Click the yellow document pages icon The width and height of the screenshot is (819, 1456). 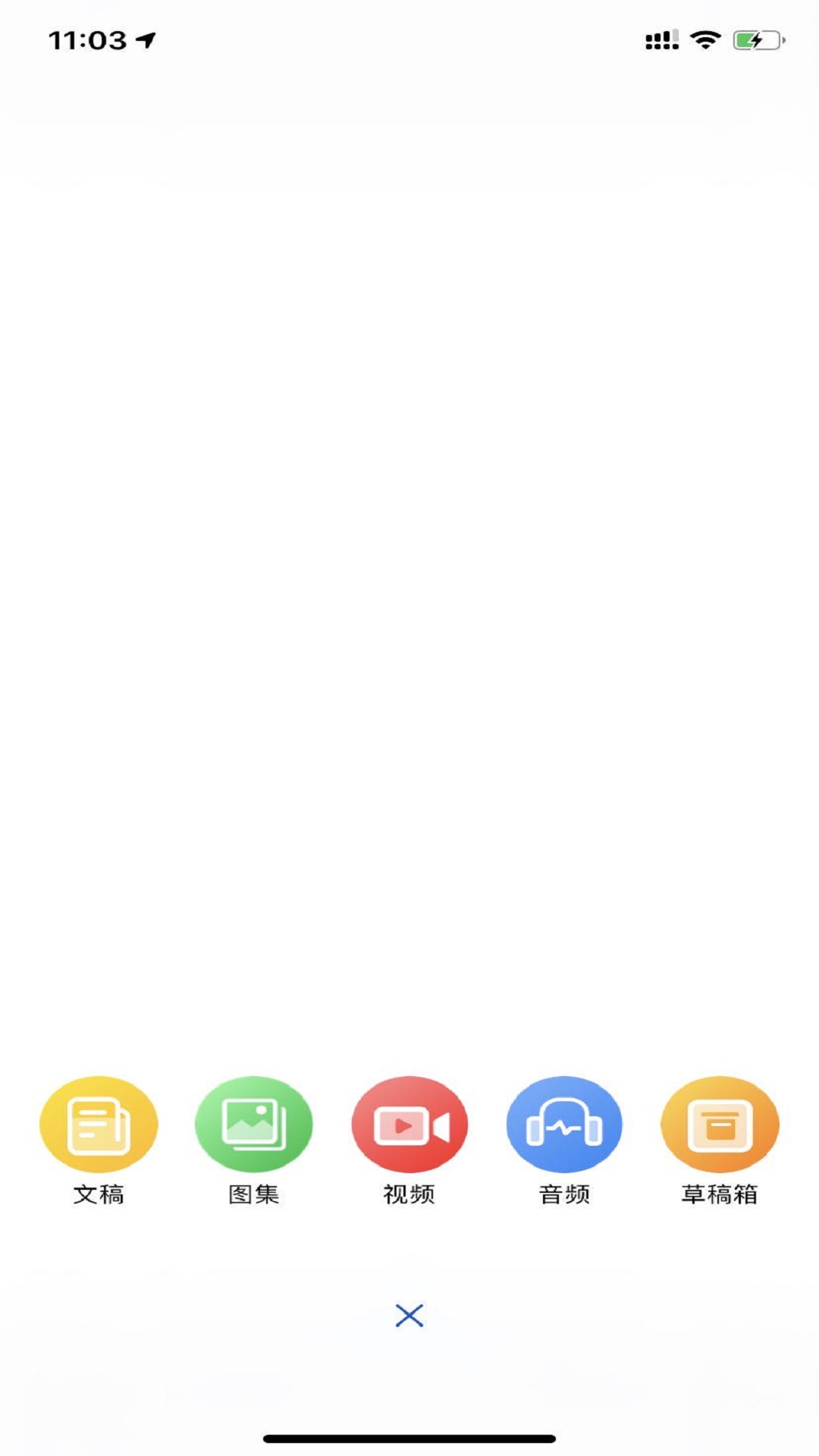point(99,1125)
